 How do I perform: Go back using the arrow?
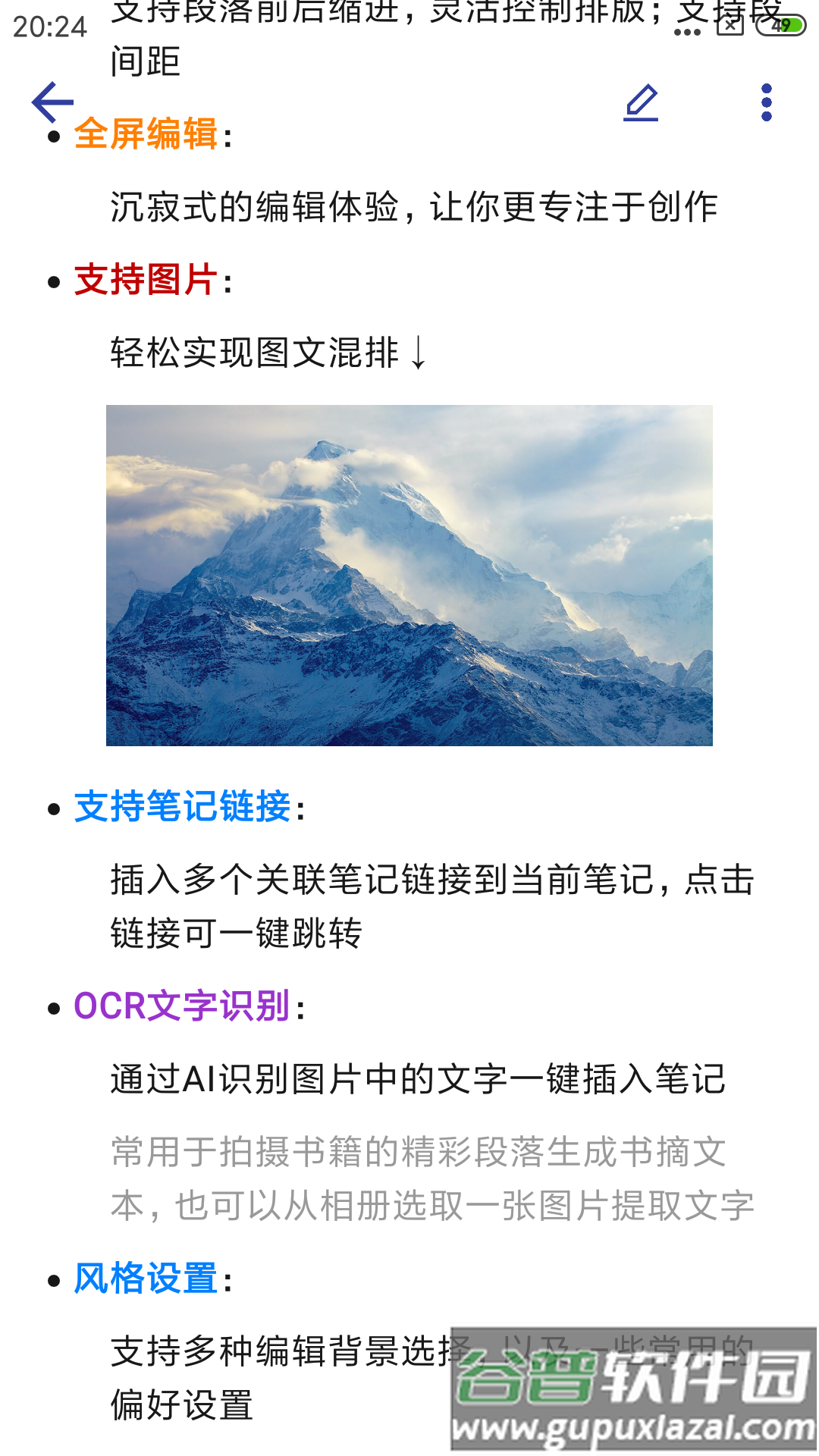52,102
